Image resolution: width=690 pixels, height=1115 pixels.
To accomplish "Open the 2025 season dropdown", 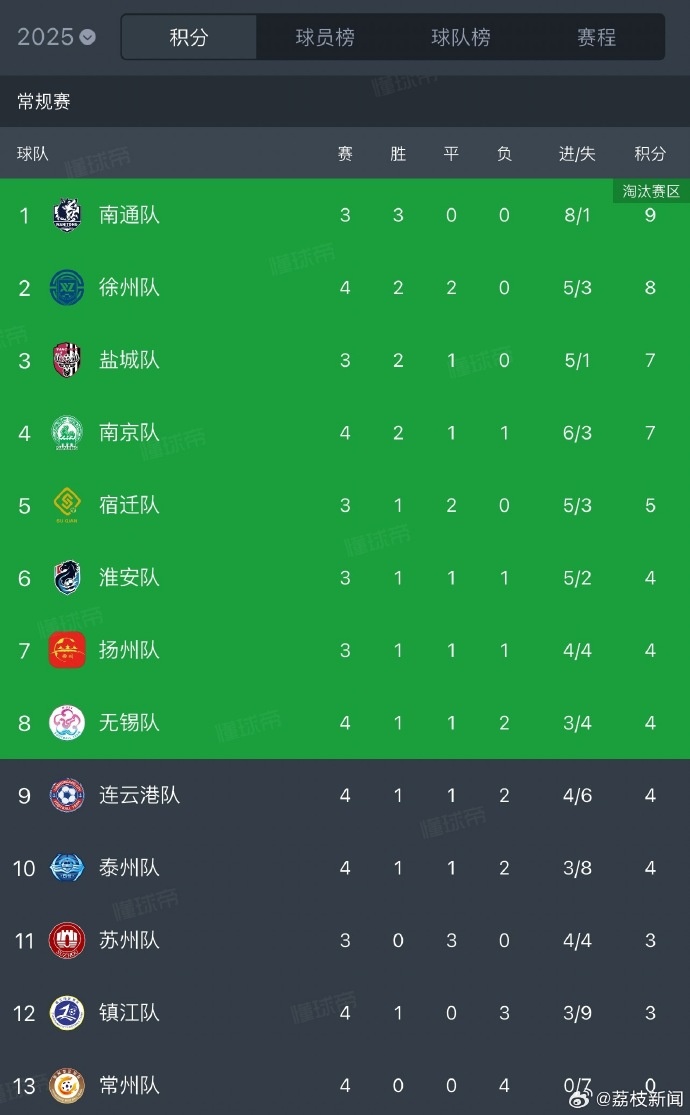I will pos(57,38).
